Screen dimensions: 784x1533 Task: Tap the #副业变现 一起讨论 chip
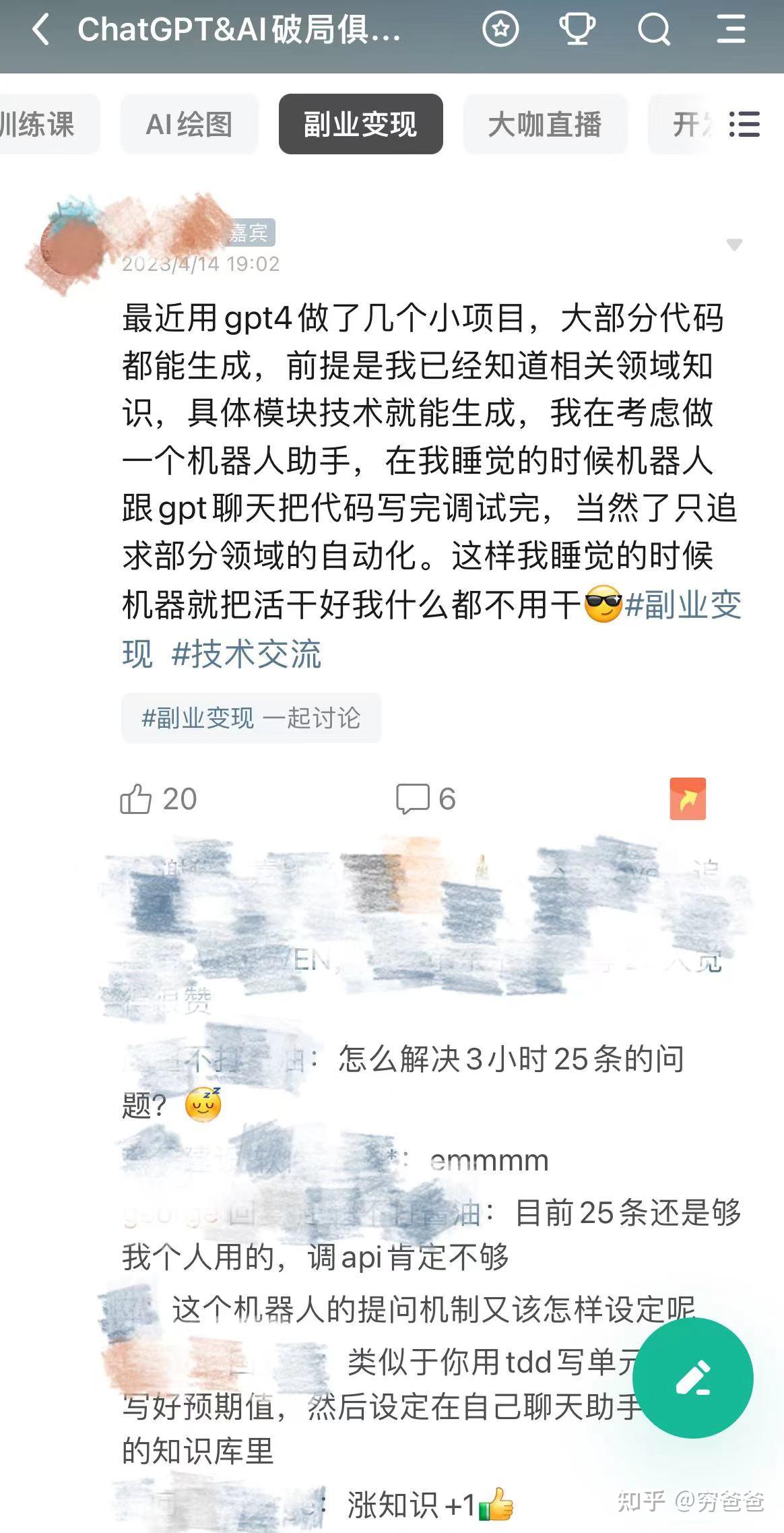click(x=251, y=718)
